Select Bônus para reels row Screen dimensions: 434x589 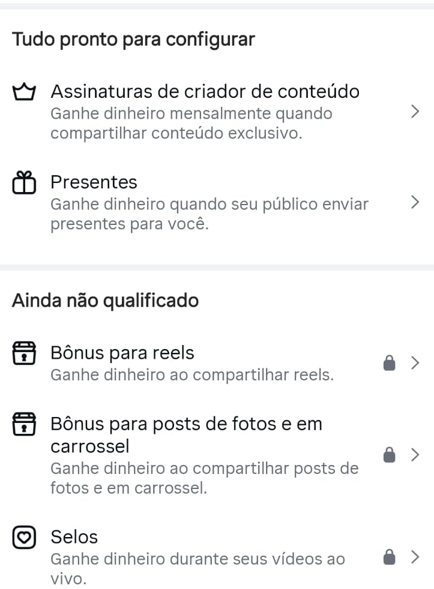coord(217,363)
